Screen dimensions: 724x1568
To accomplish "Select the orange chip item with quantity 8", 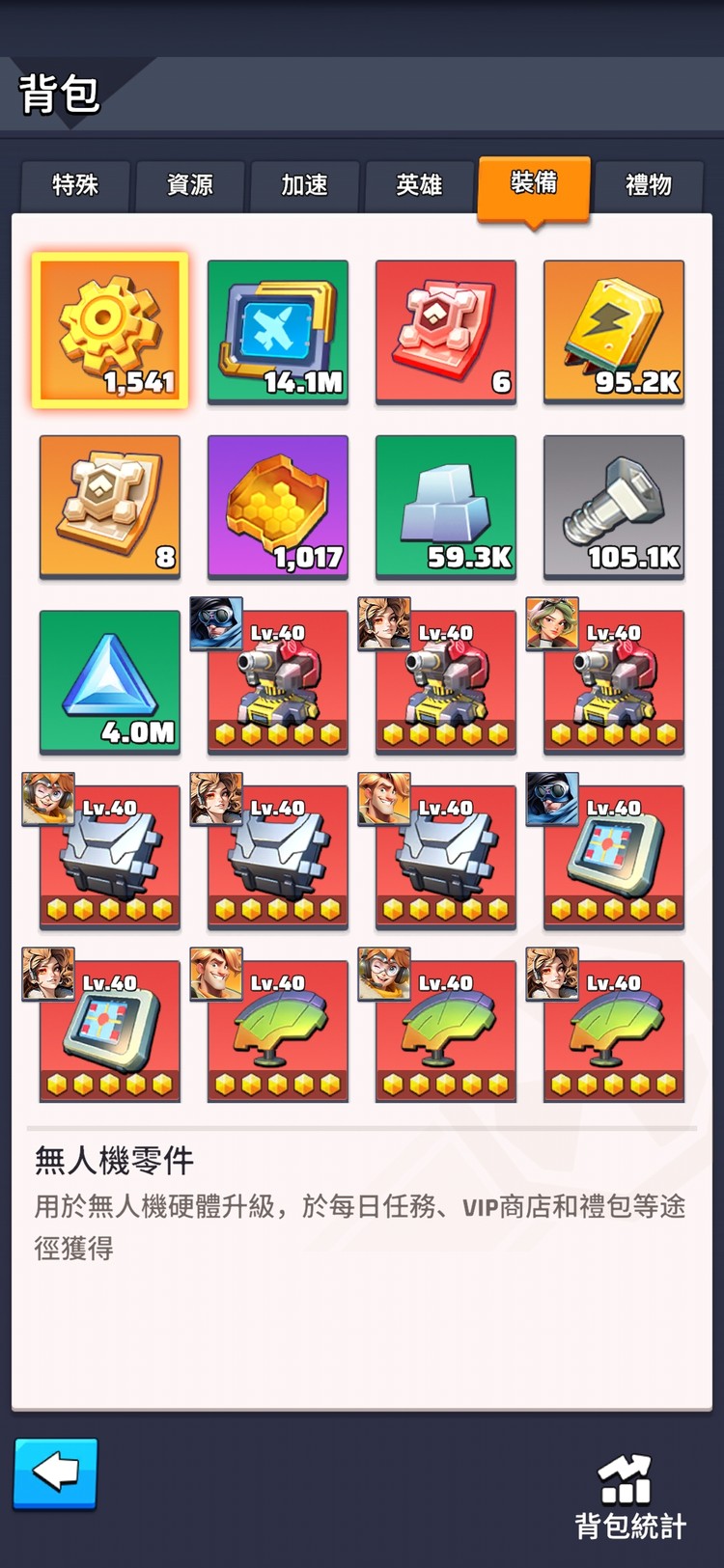I will (x=110, y=507).
